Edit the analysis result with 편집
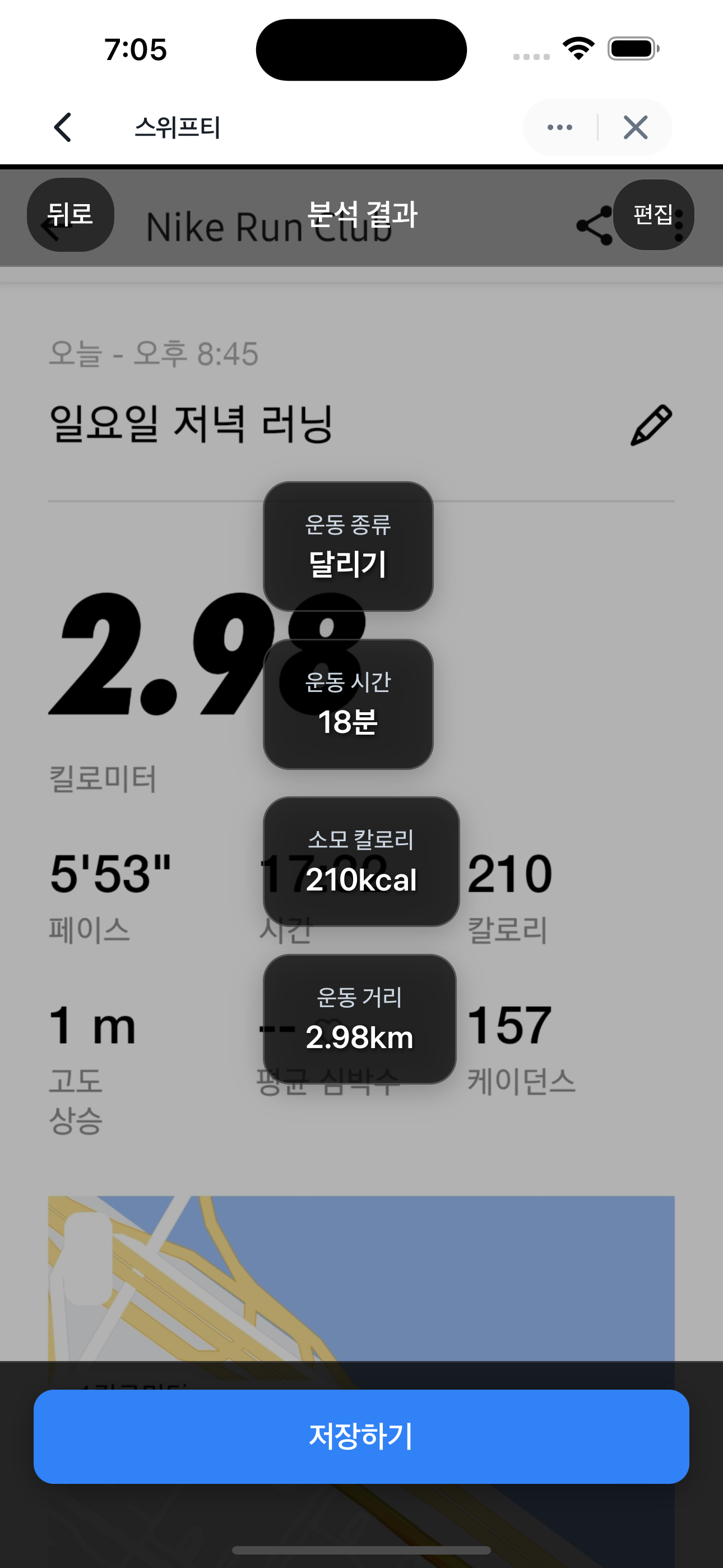Screen dimensions: 723x1568 (x=653, y=214)
